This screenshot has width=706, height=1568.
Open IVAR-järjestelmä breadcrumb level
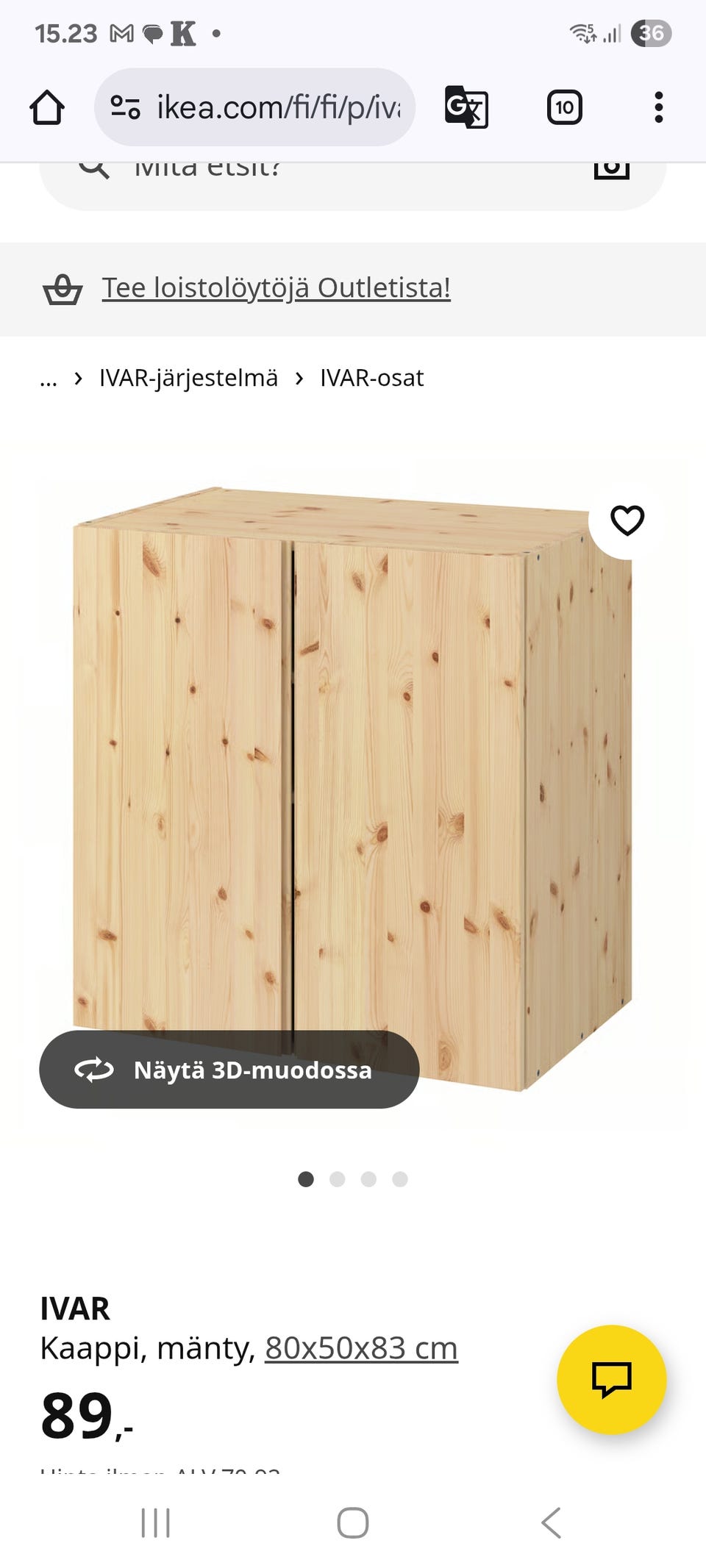tap(188, 377)
